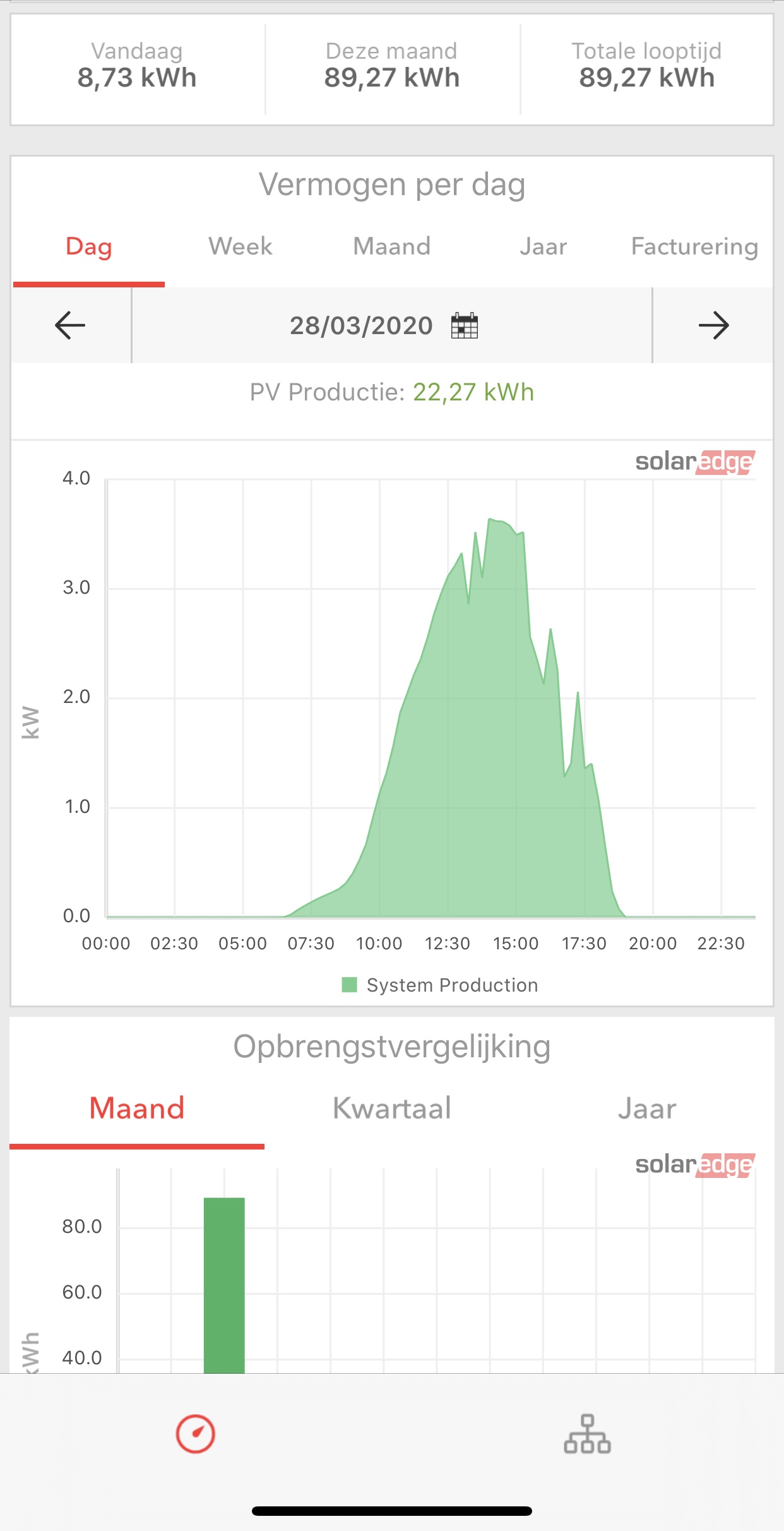Go to the next day with right arrow
The image size is (784, 1531).
point(713,326)
